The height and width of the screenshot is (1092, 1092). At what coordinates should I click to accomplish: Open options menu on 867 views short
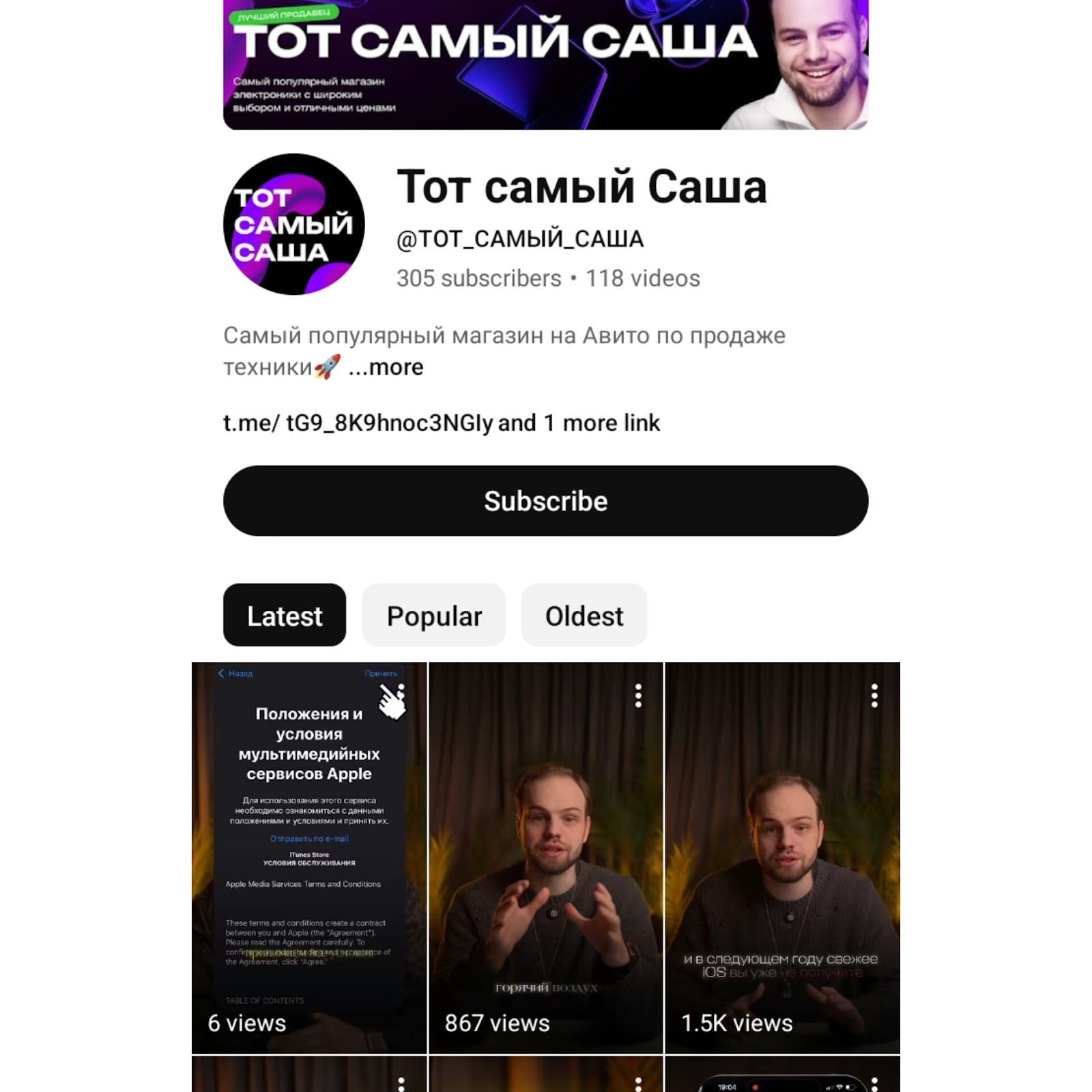[x=638, y=695]
